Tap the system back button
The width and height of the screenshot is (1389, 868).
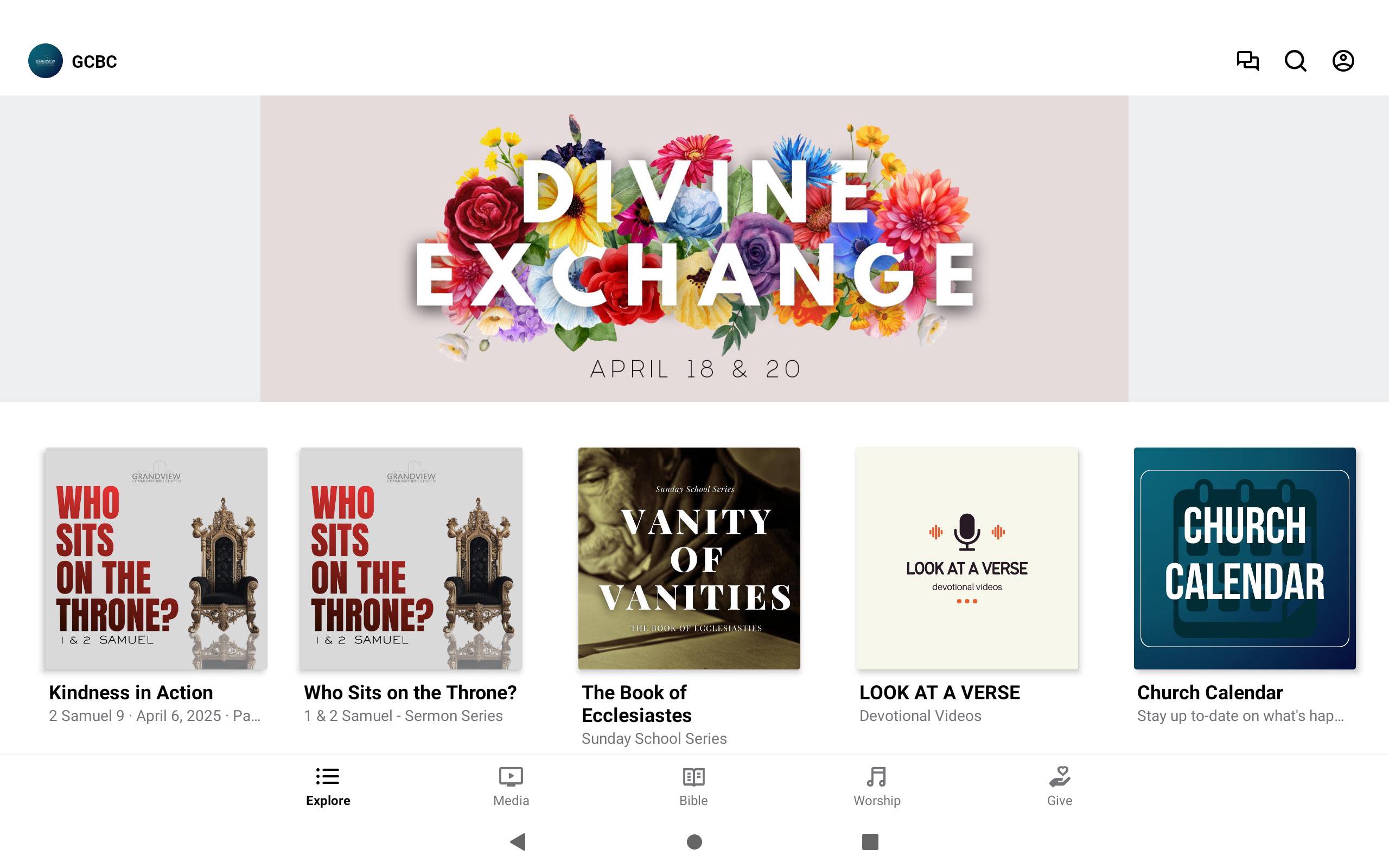(518, 841)
